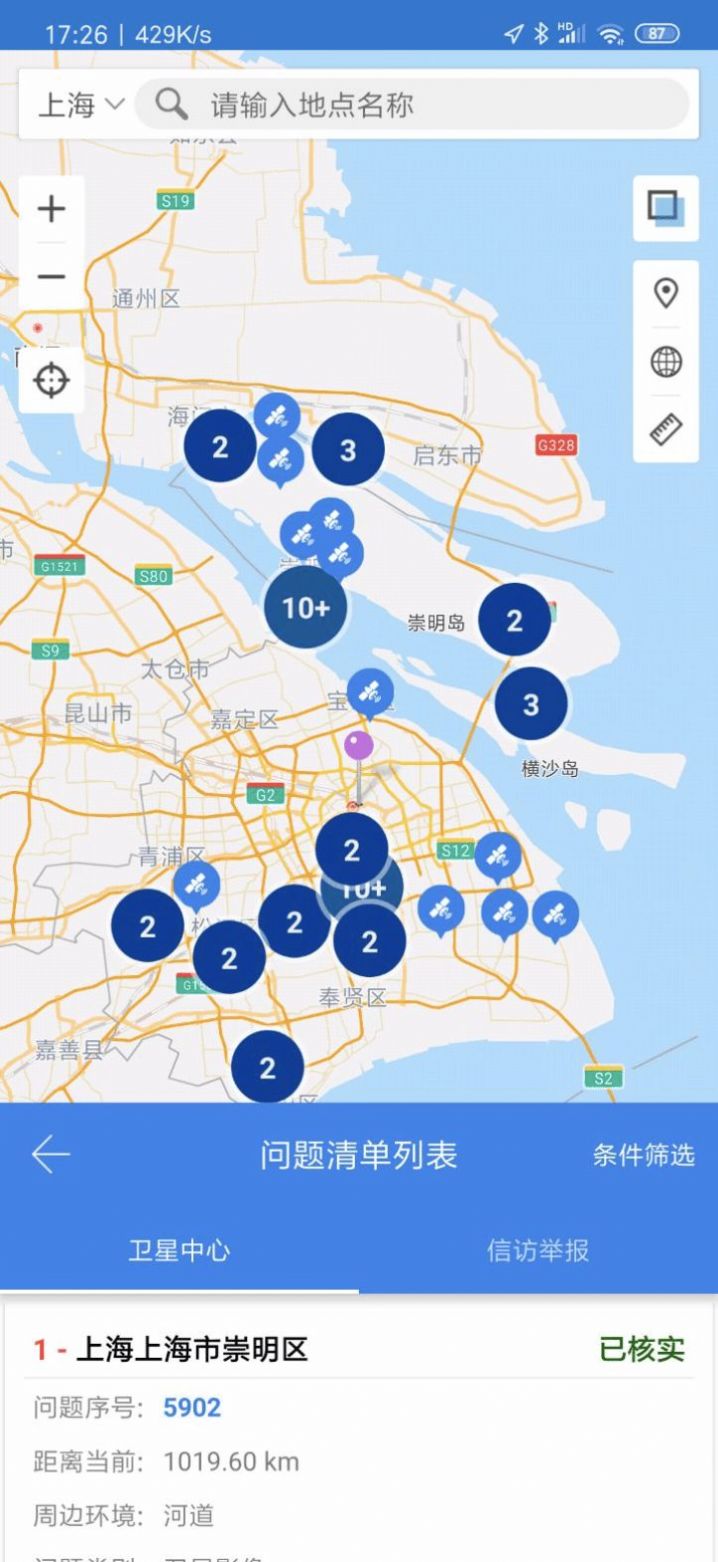Switch to the 卫星中心 tab
The height and width of the screenshot is (1562, 718).
coord(179,1250)
